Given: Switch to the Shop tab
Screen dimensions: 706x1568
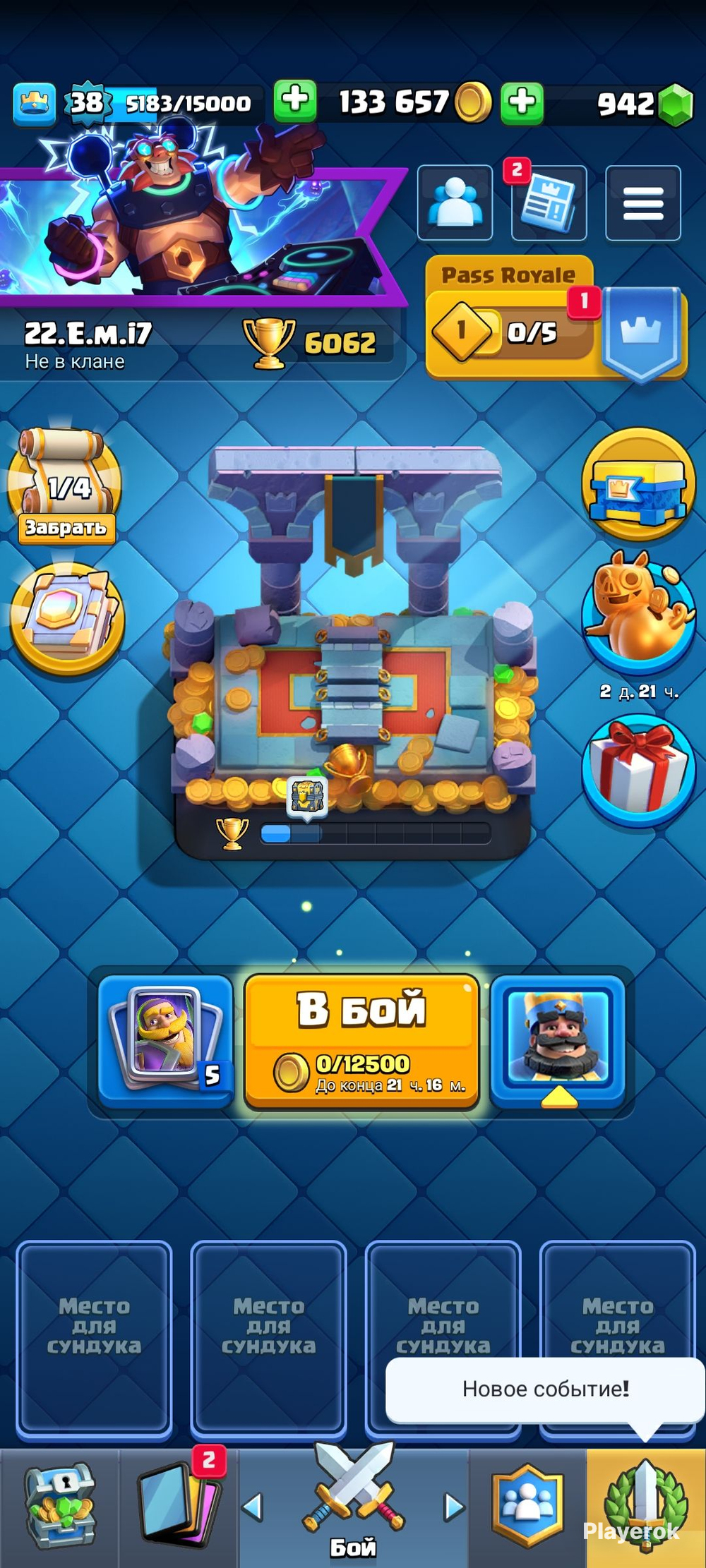Looking at the screenshot, I should point(59,1507).
